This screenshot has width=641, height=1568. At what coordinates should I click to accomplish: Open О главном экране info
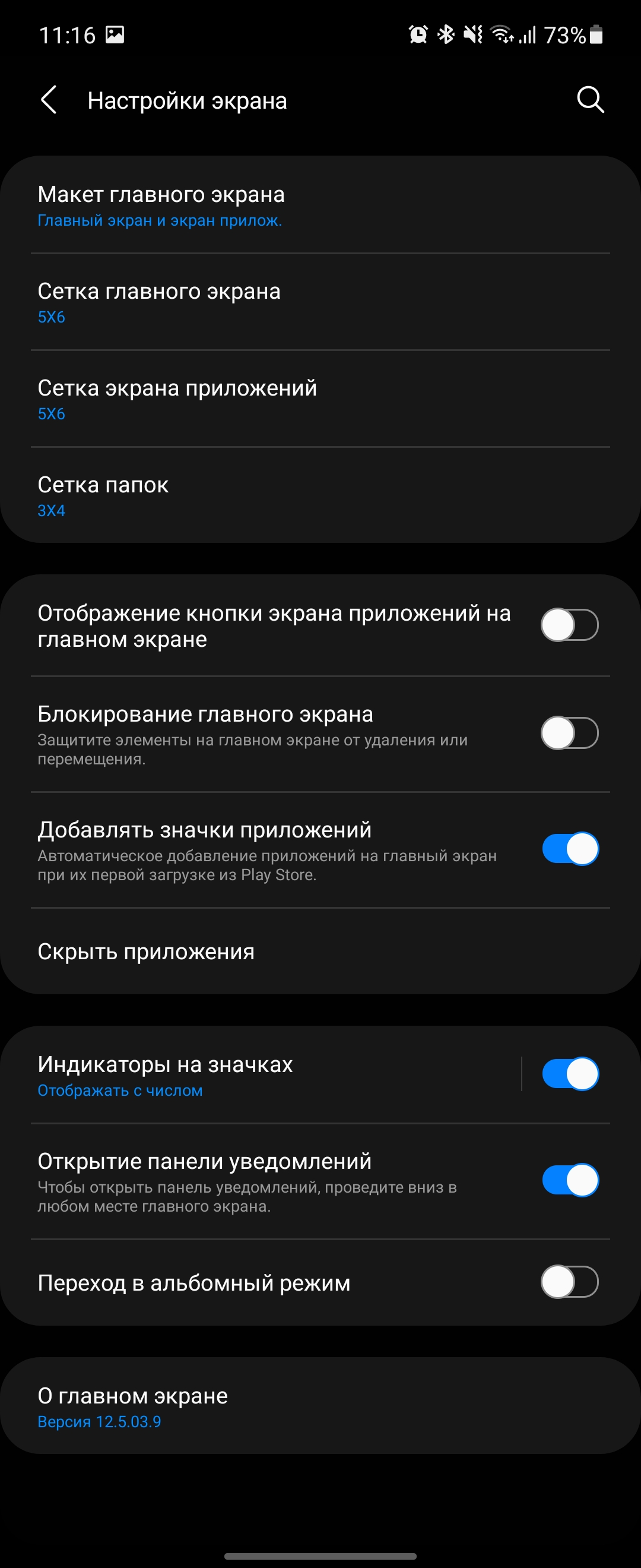274,1406
